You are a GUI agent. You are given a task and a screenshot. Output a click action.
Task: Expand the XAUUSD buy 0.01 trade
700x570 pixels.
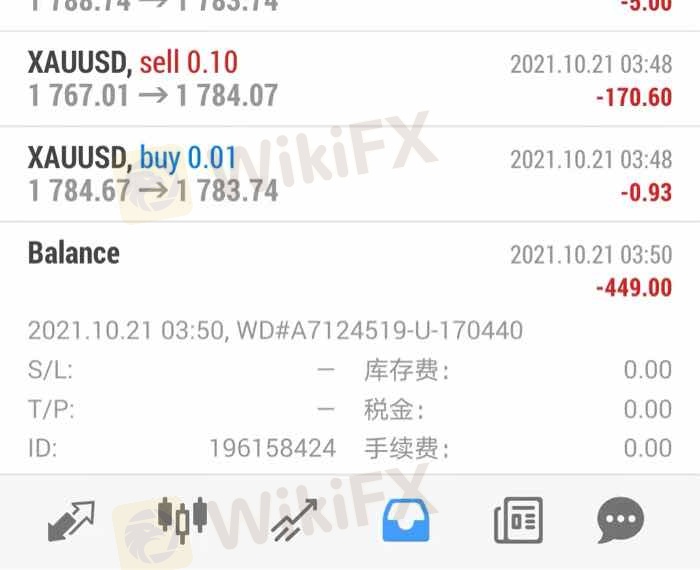coord(350,174)
